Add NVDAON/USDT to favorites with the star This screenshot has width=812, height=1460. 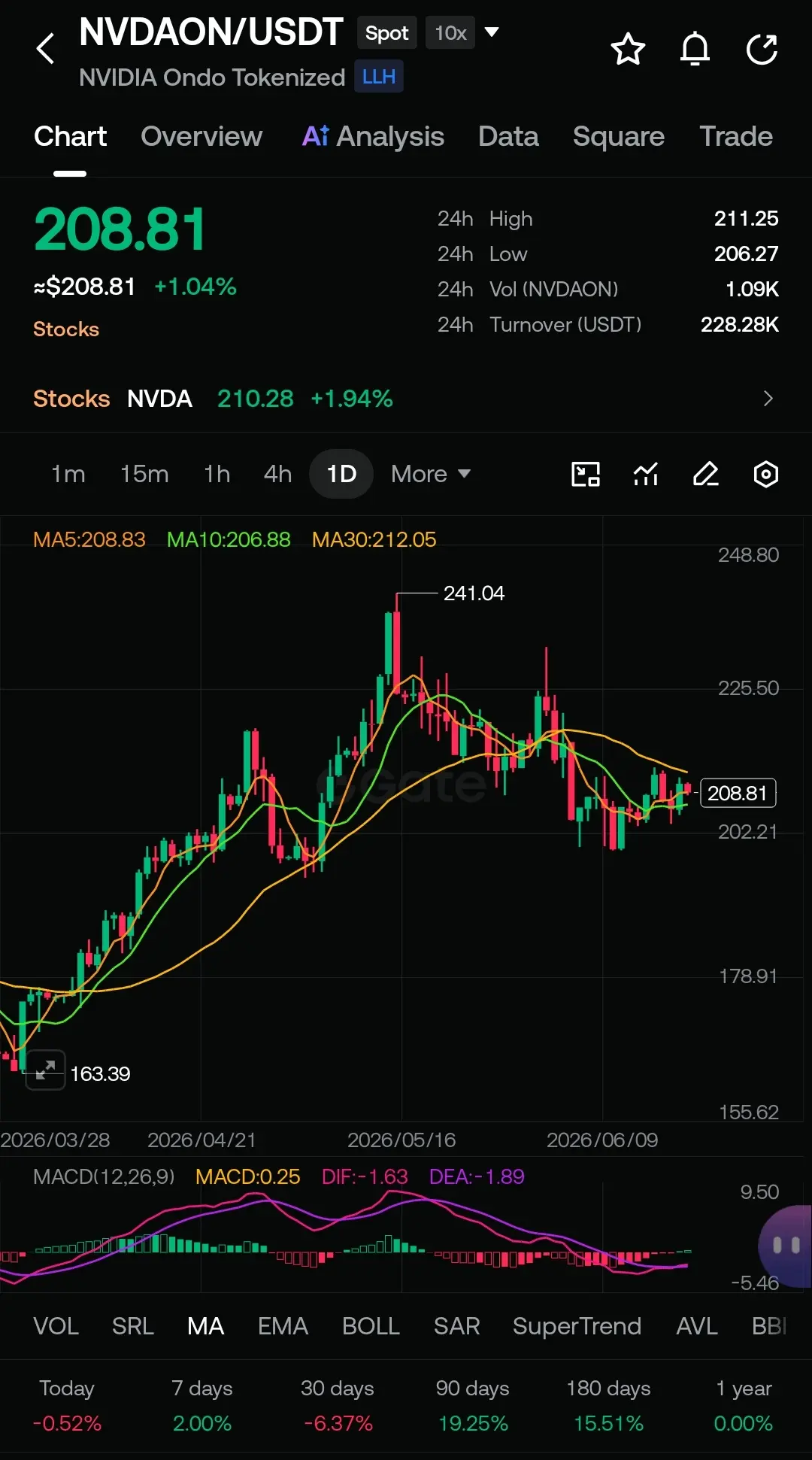tap(628, 50)
